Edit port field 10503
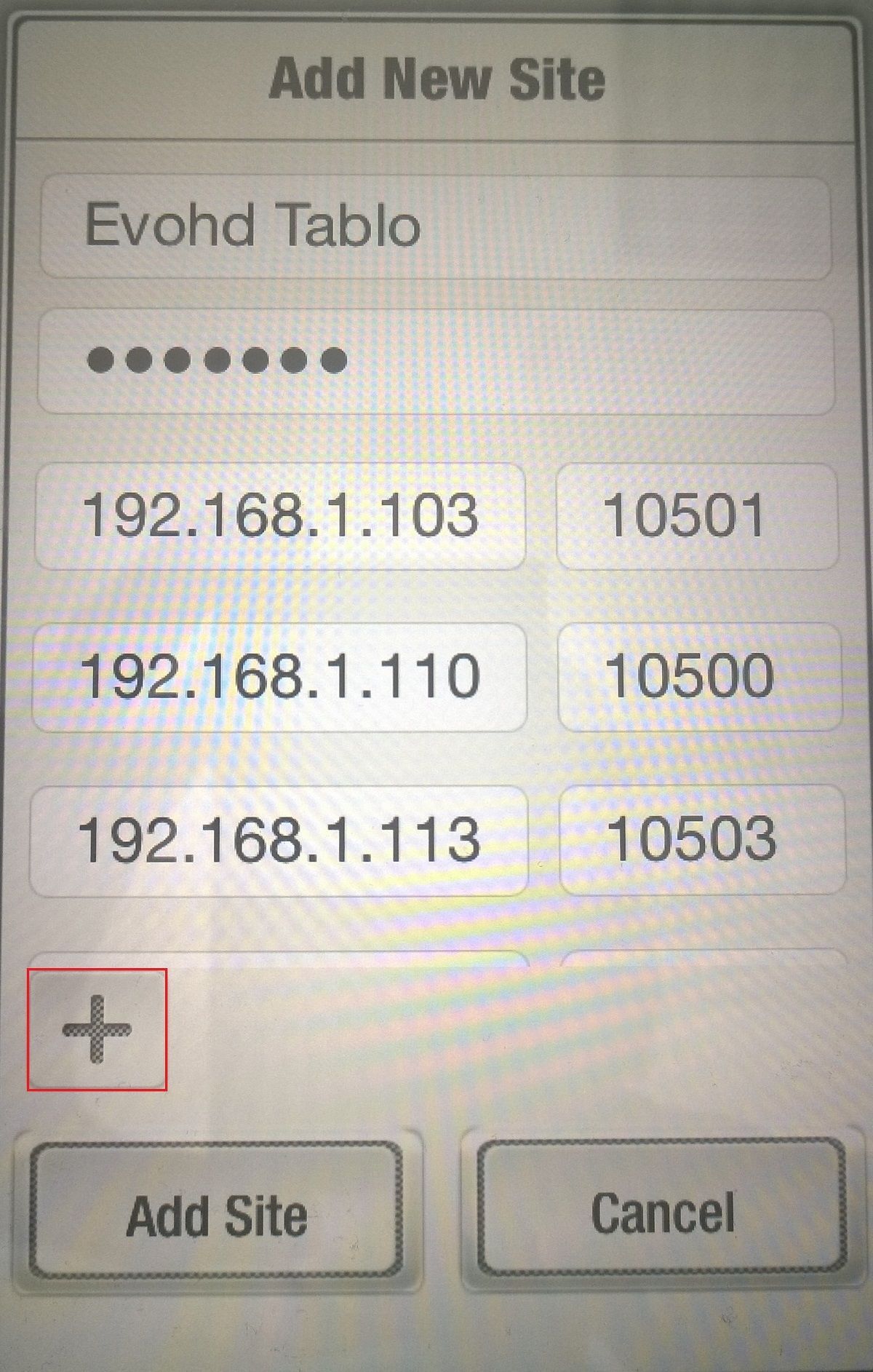Viewport: 873px width, 1372px height. tap(701, 839)
